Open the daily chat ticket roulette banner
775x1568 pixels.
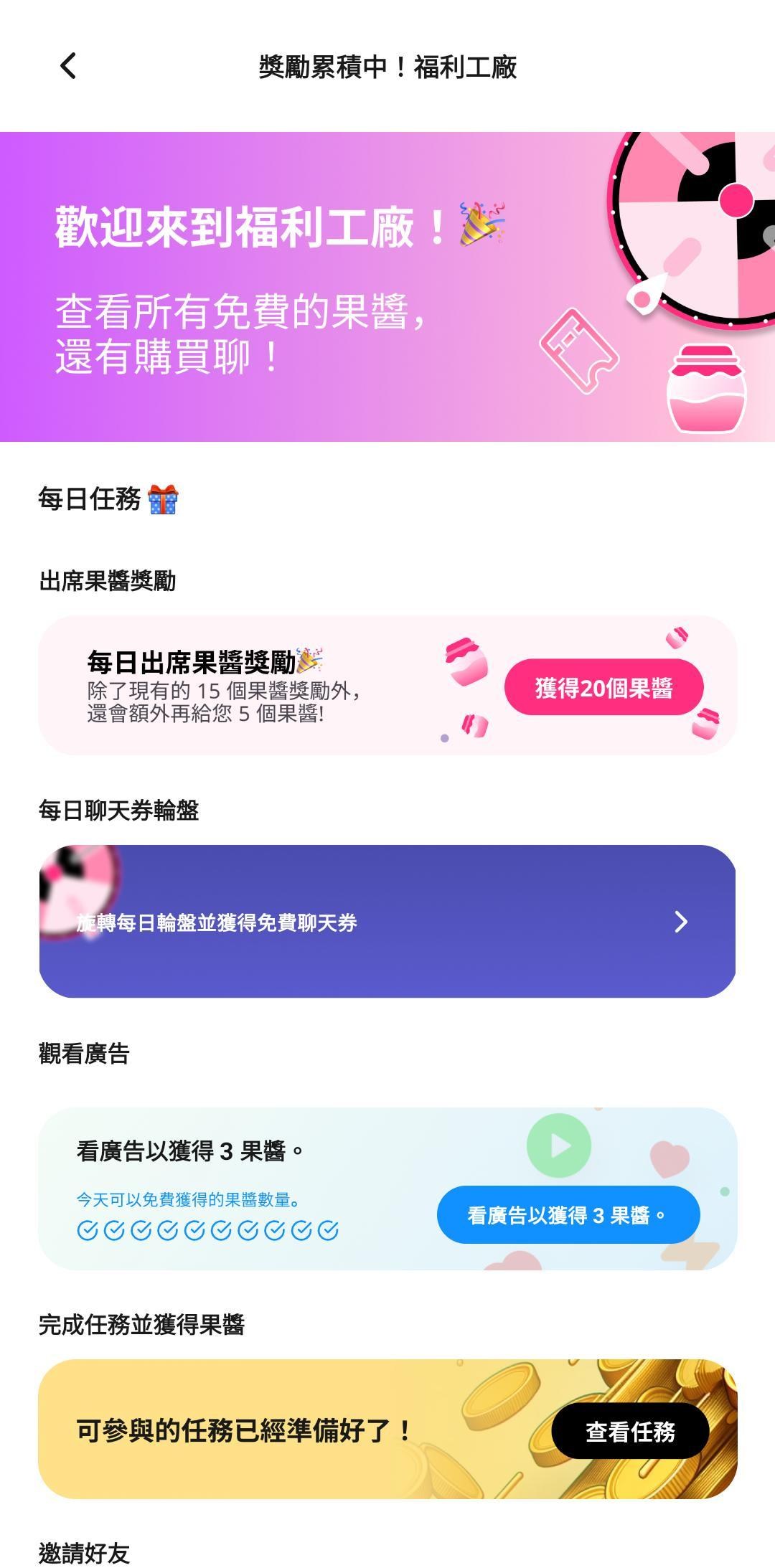pyautogui.click(x=387, y=921)
